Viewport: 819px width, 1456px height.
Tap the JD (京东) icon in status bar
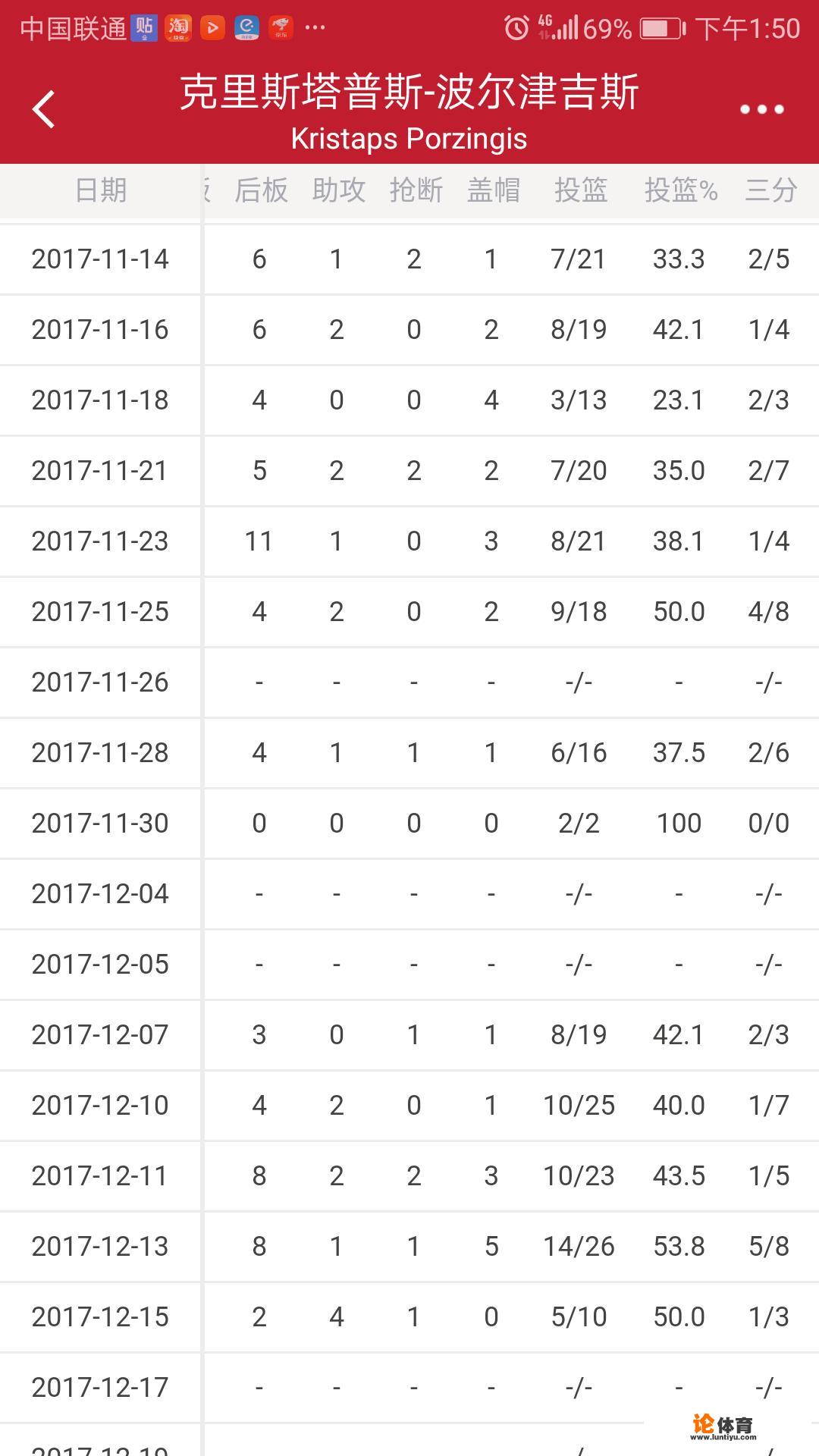tap(281, 25)
